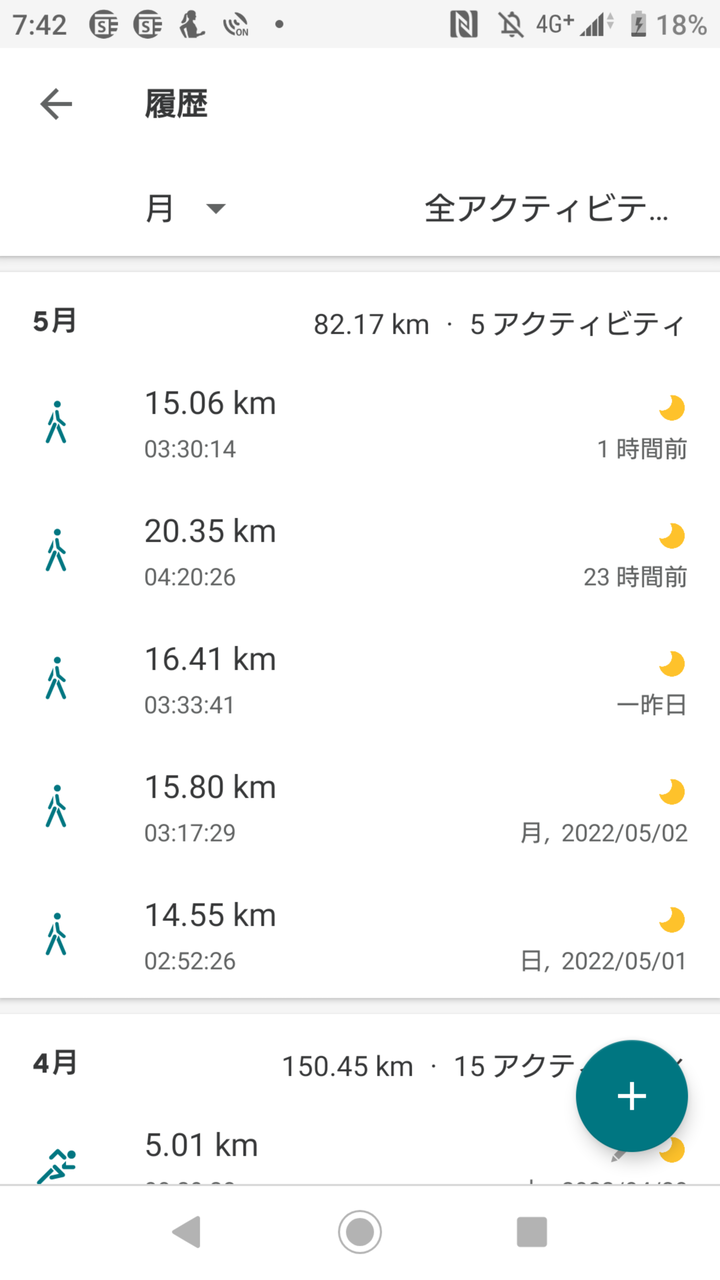Open the 14.55 km walk on 2022/05/01
The image size is (720, 1280).
[x=360, y=936]
